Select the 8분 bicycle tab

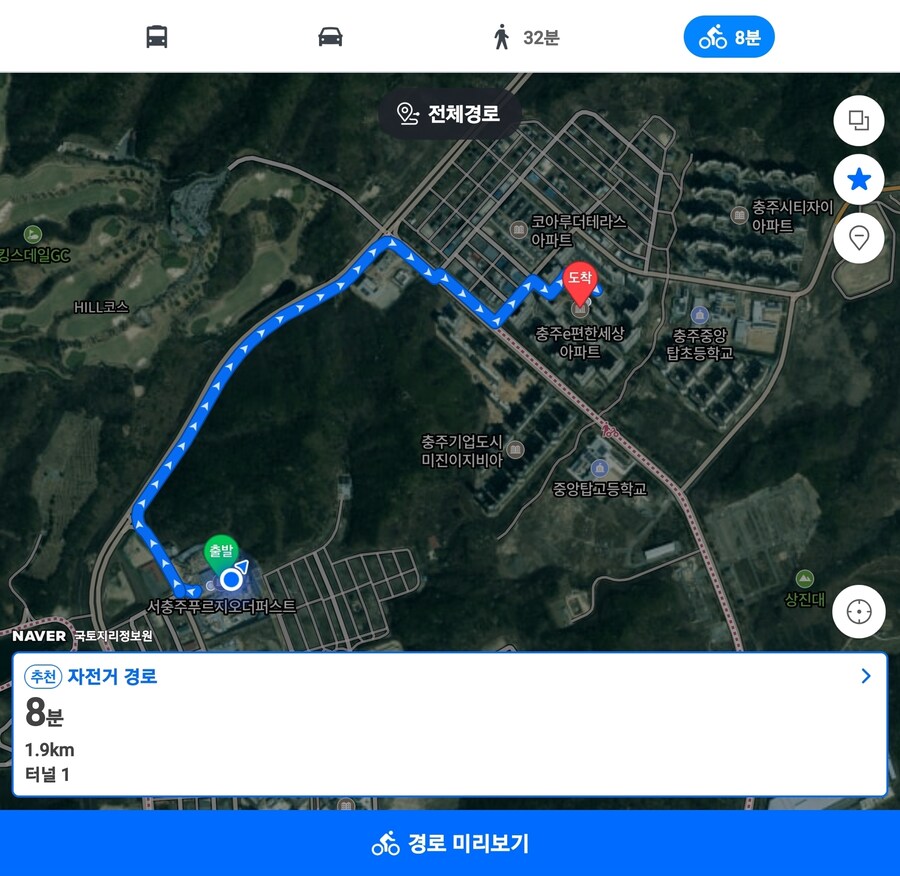coord(729,38)
